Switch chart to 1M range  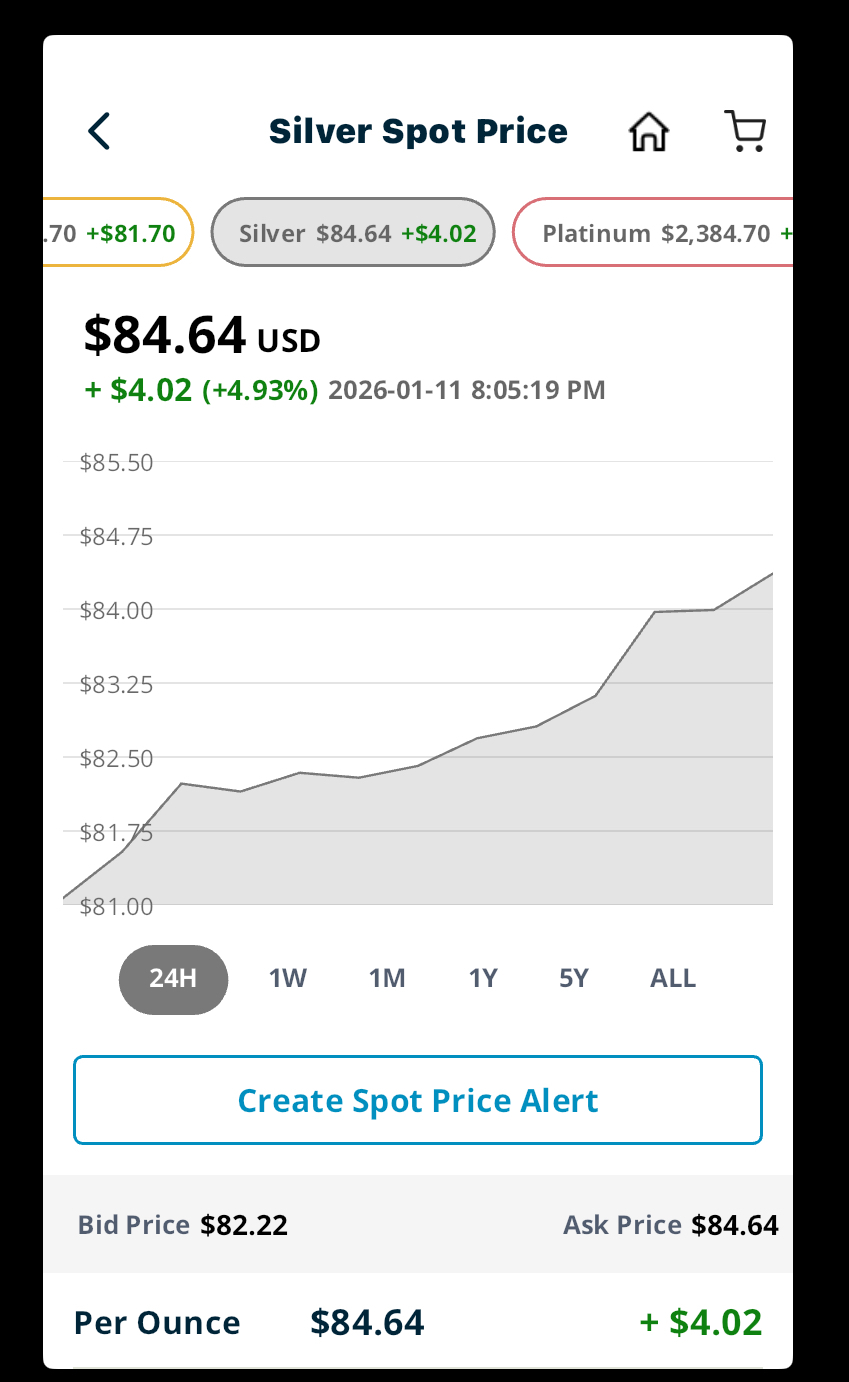pos(387,979)
